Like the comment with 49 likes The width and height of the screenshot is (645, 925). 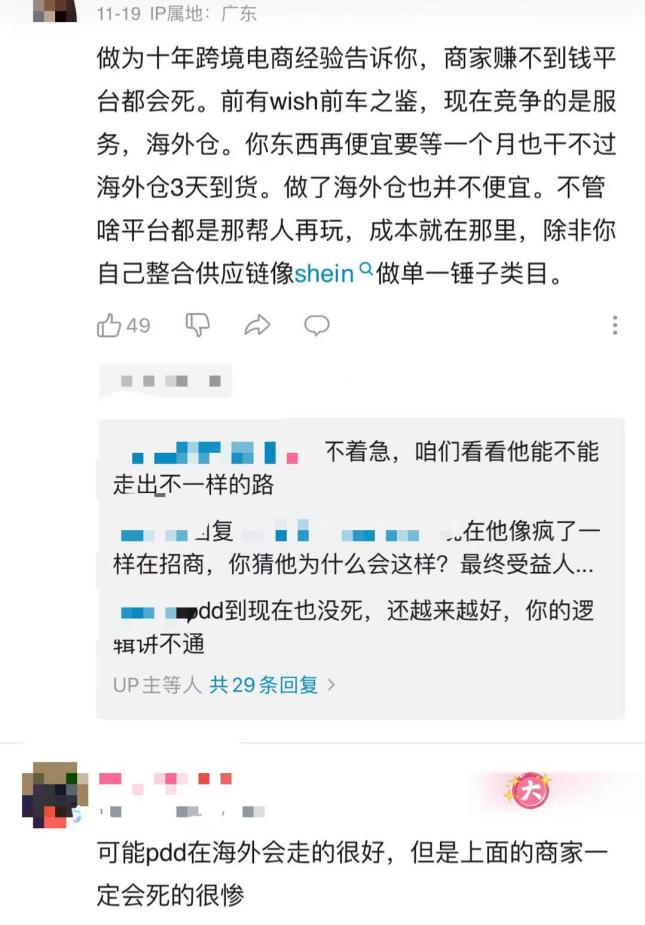(x=110, y=325)
